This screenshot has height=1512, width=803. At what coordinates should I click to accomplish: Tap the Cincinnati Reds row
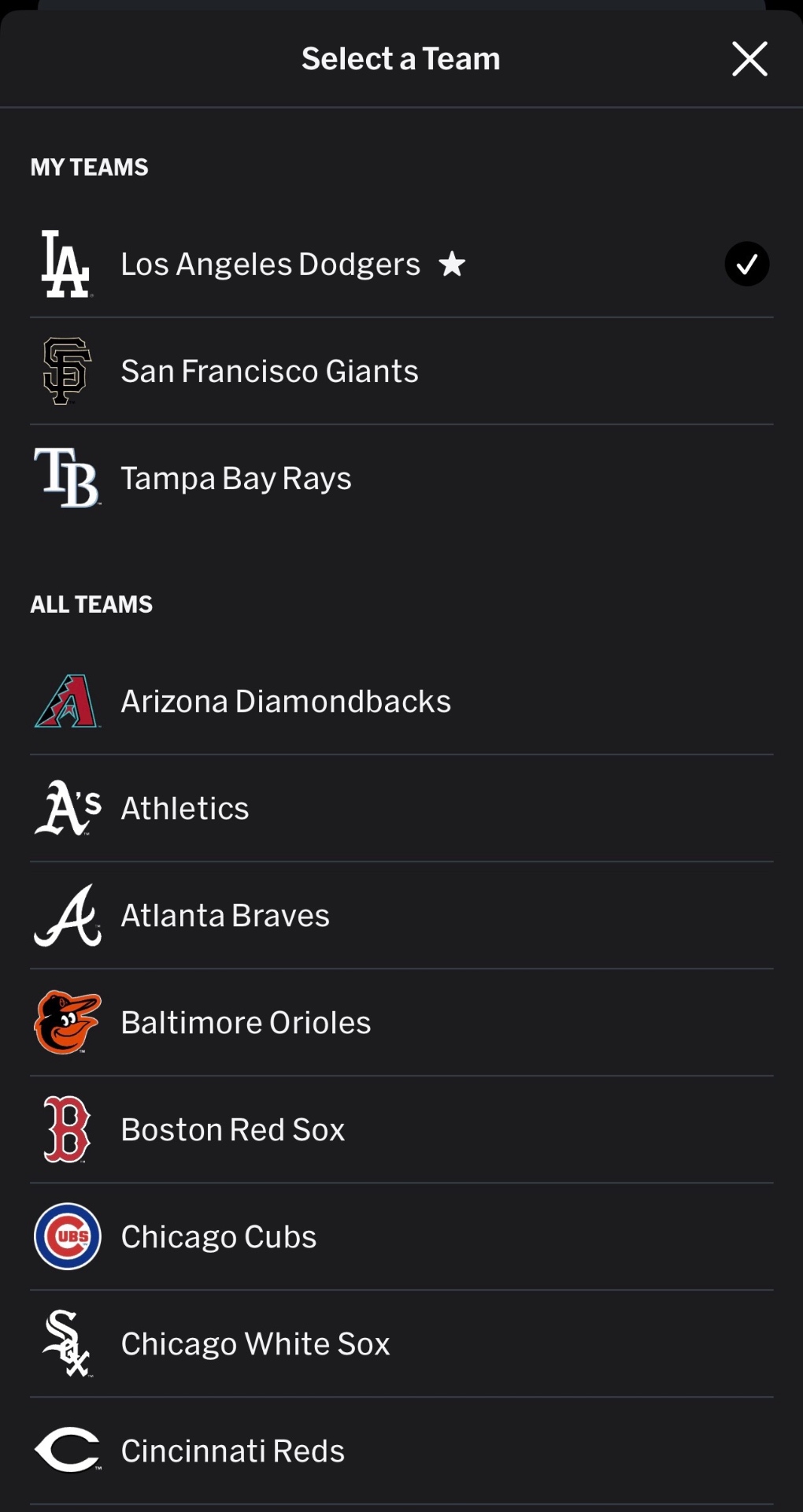233,1451
